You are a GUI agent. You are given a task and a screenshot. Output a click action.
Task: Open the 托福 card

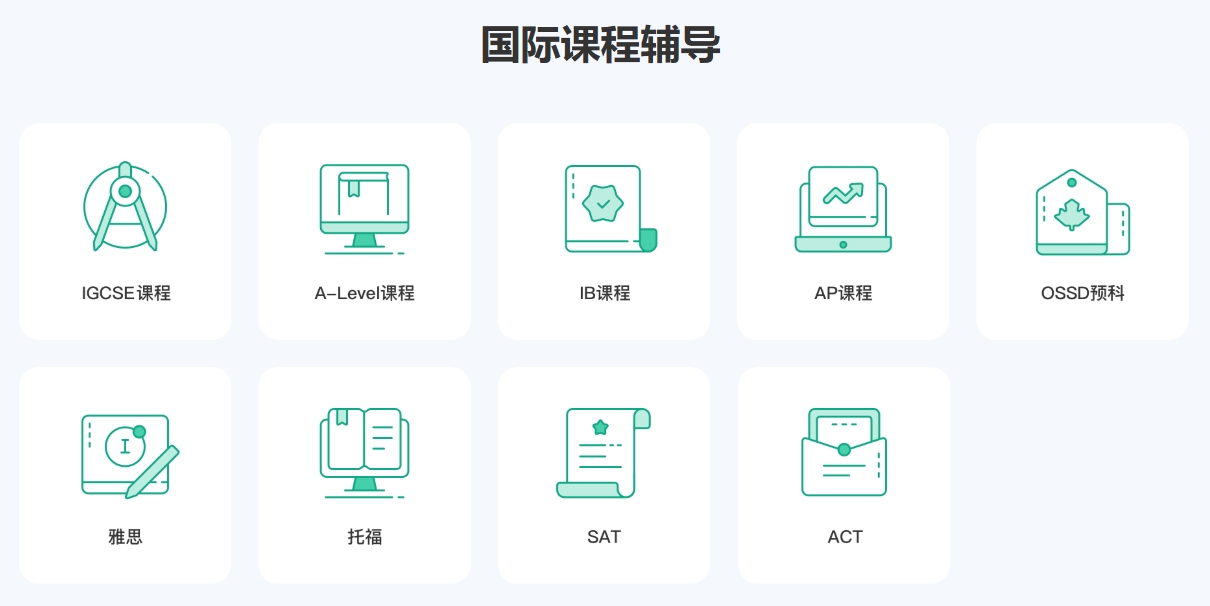click(364, 475)
